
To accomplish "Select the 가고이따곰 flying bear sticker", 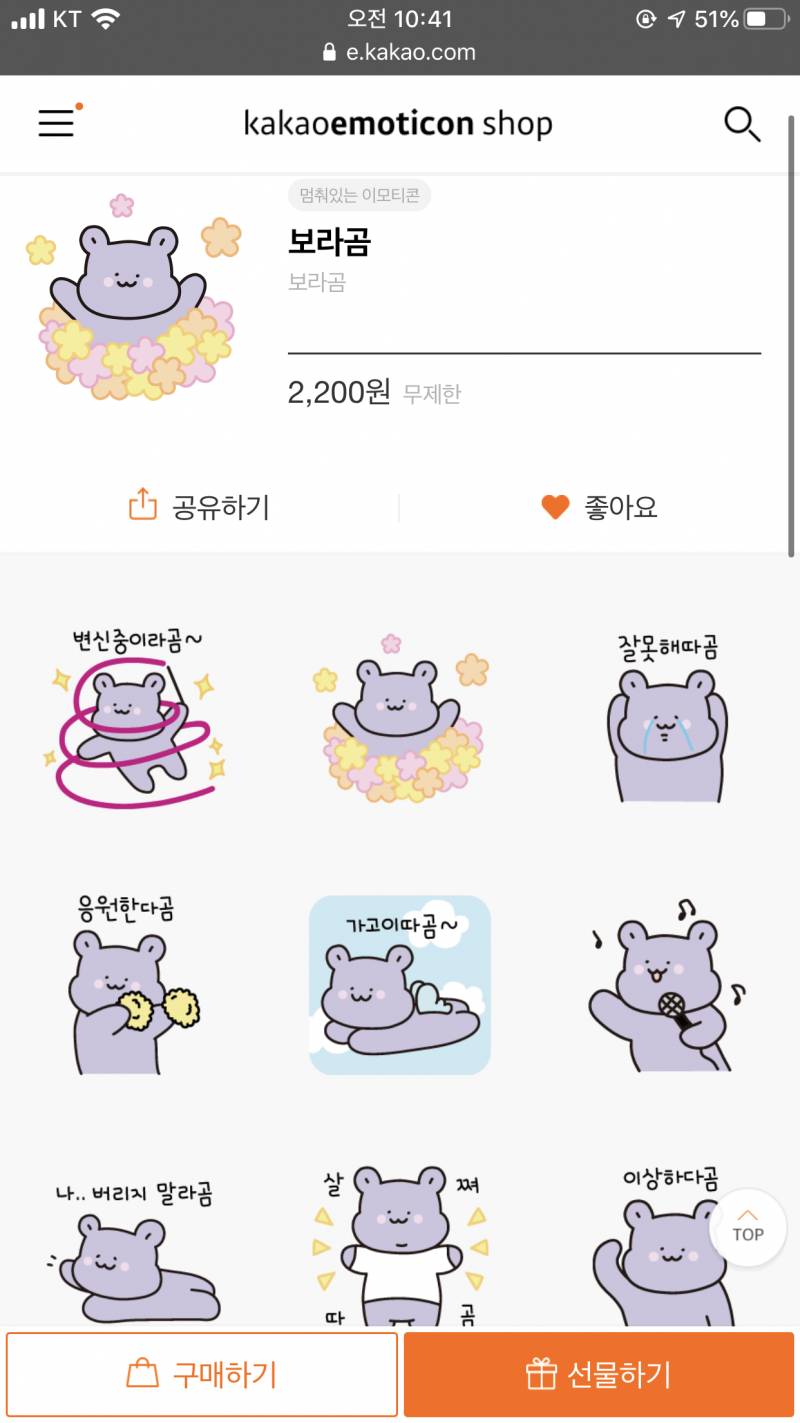I will pyautogui.click(x=399, y=985).
